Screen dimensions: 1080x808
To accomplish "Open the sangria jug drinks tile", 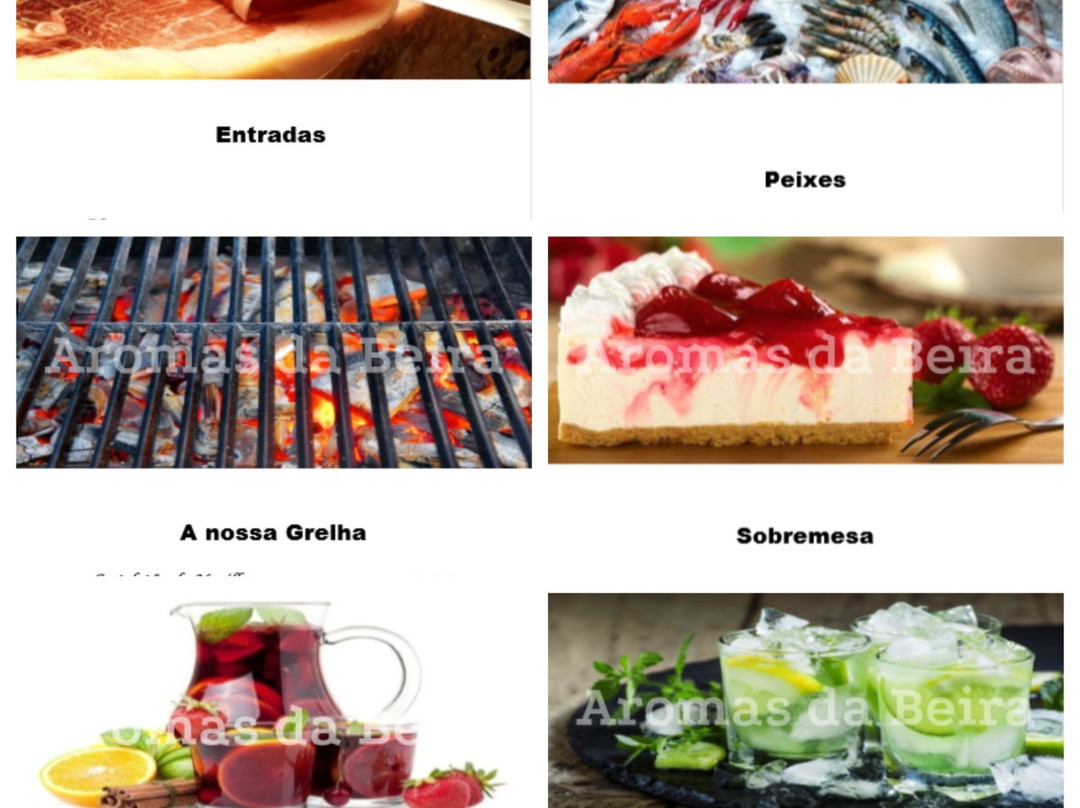I will (273, 703).
